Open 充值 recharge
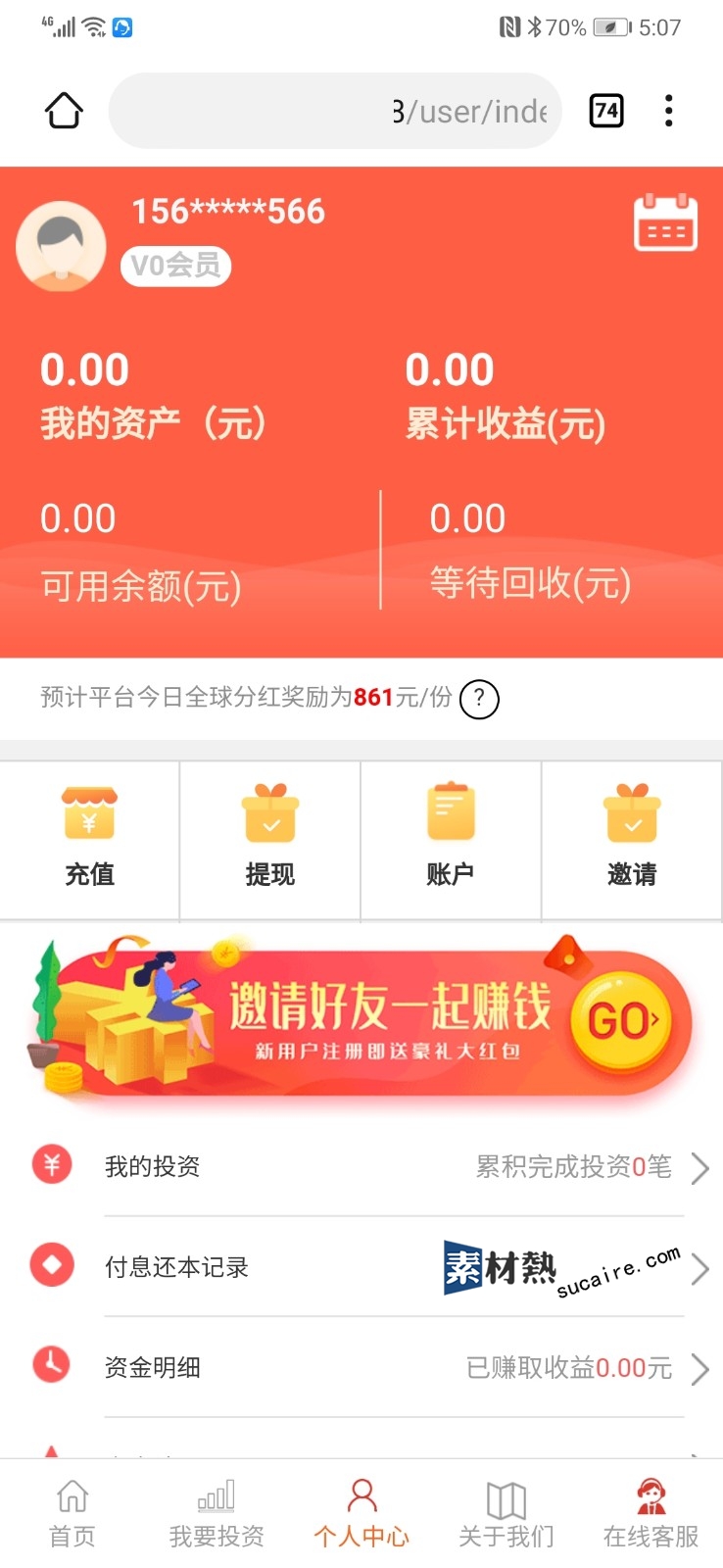Image resolution: width=723 pixels, height=1568 pixels. pyautogui.click(x=89, y=840)
